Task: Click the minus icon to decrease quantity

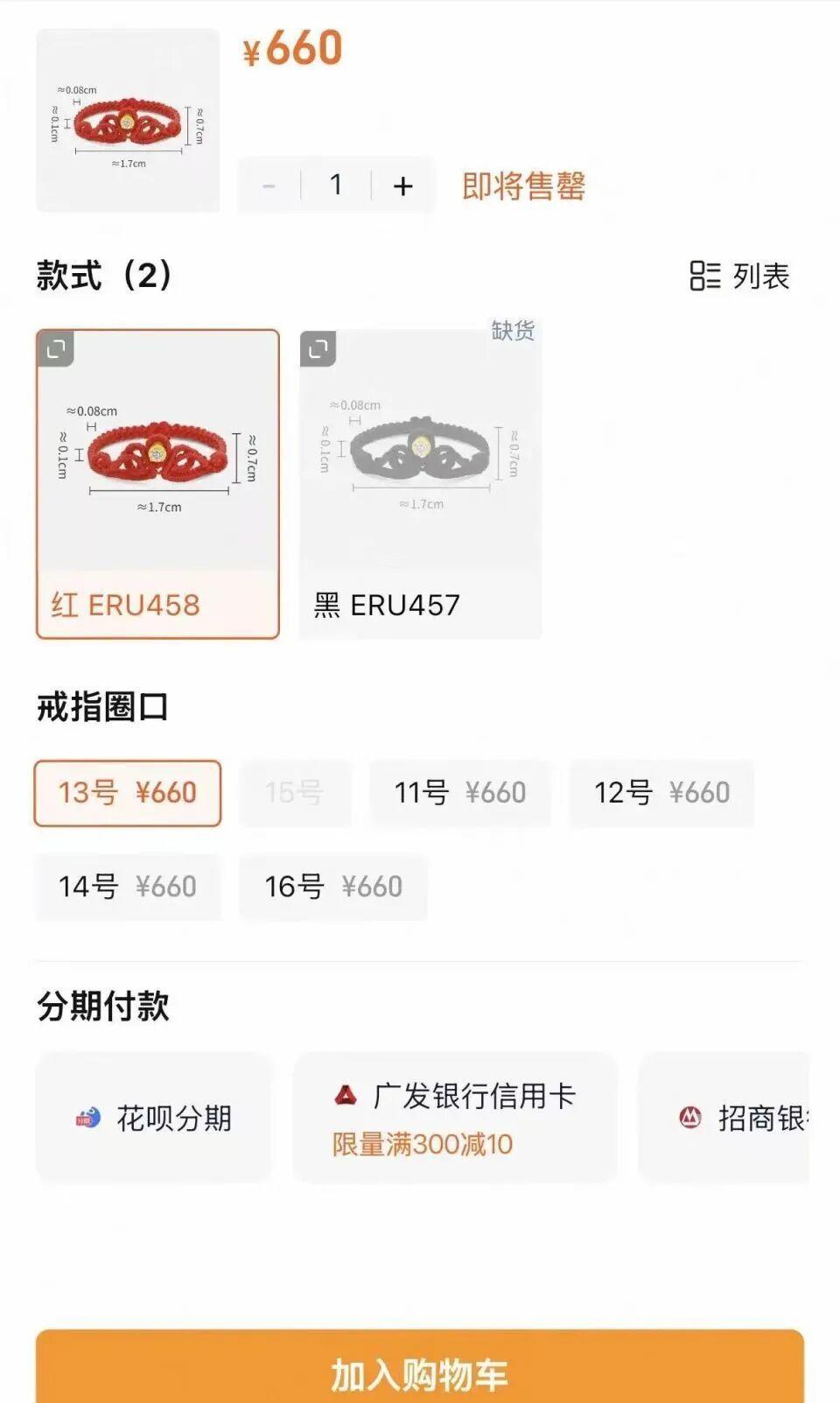Action: point(266,185)
